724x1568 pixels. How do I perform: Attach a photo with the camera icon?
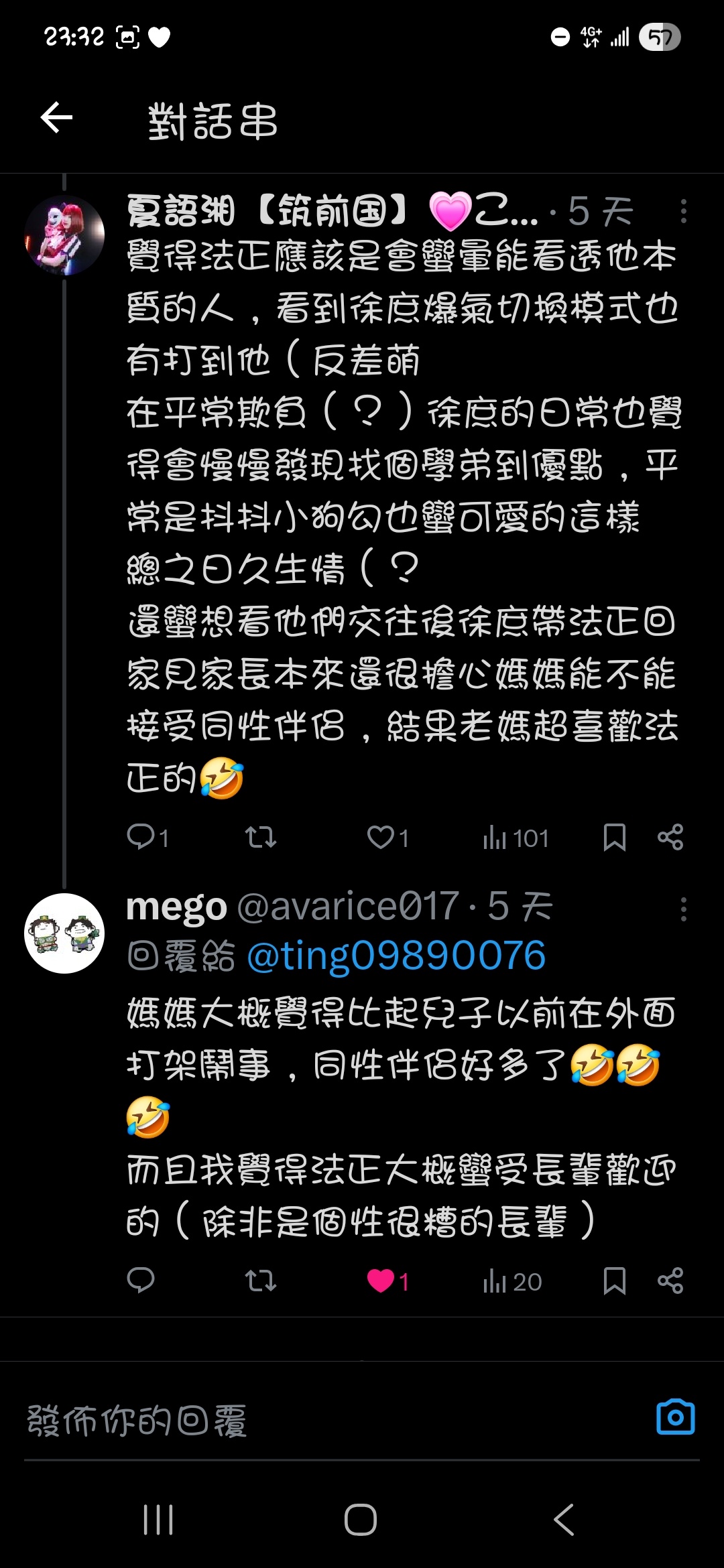[675, 1418]
